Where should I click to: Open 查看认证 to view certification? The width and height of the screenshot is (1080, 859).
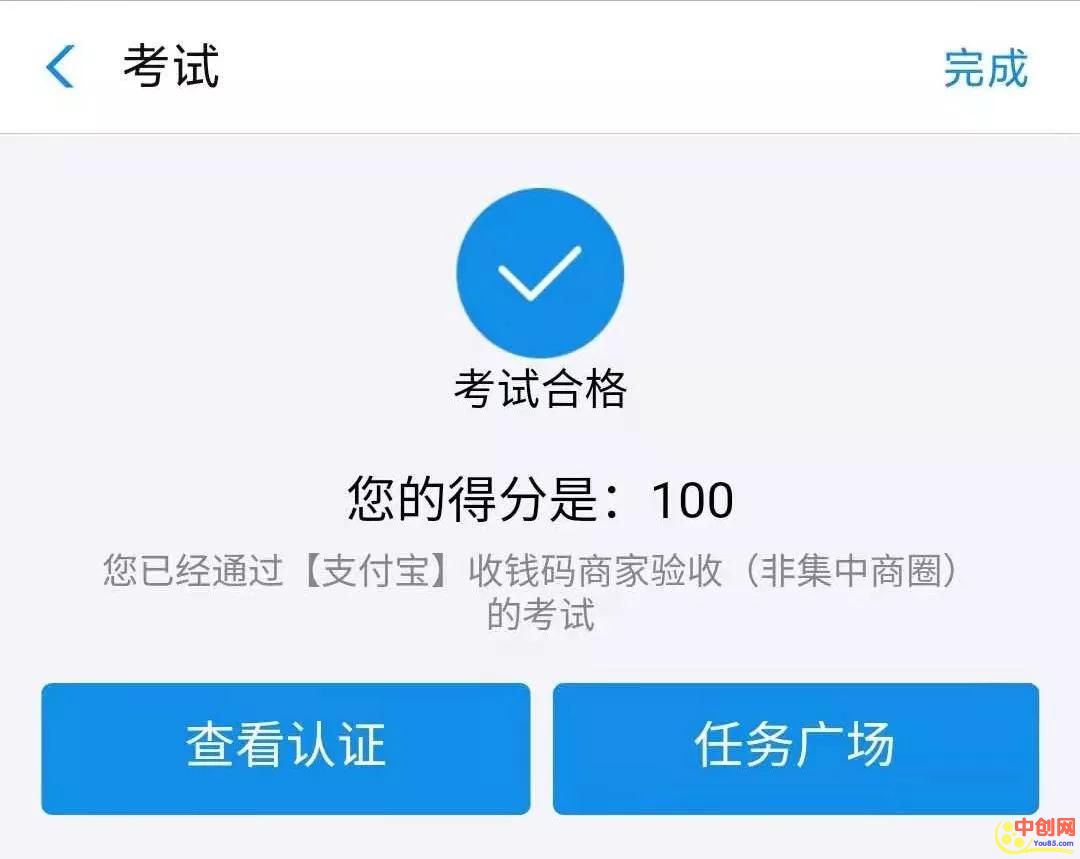point(285,747)
